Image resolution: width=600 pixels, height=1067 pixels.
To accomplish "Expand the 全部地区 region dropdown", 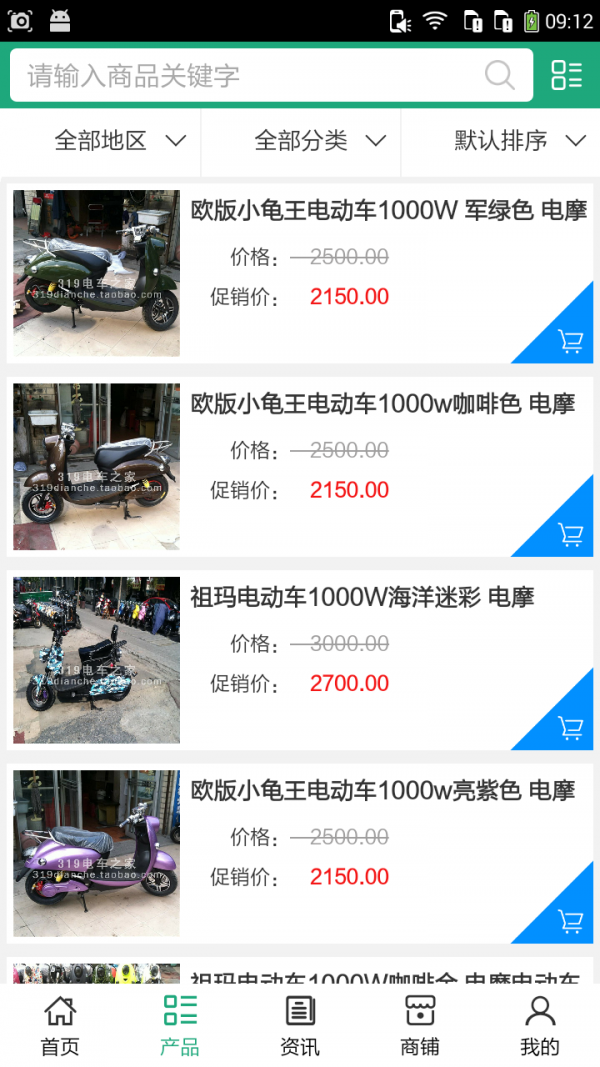I will [120, 141].
